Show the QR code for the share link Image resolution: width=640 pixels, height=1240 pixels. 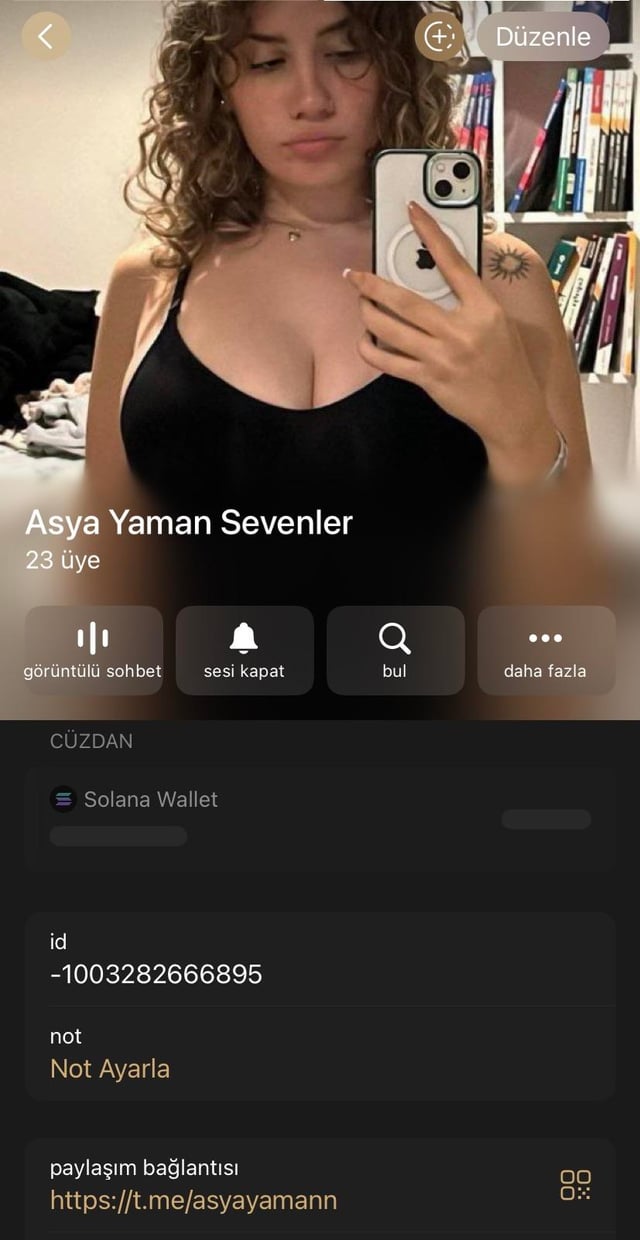[575, 1185]
